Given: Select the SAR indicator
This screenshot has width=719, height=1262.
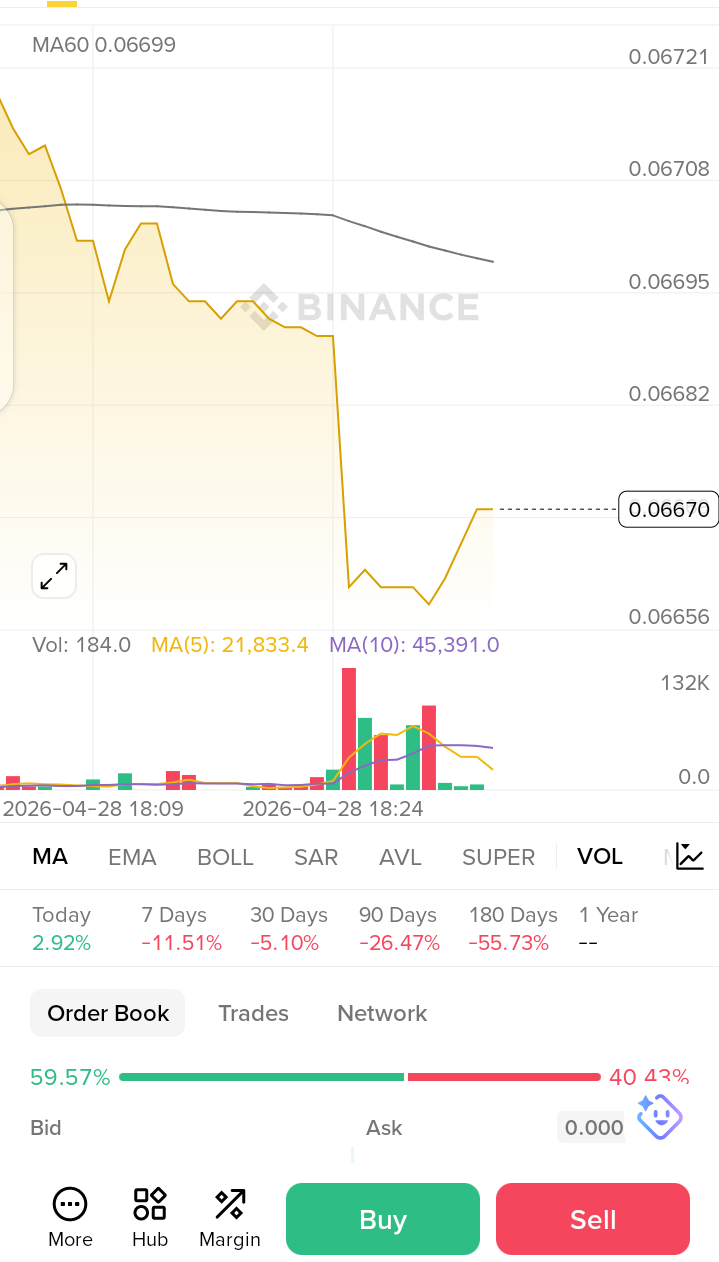Looking at the screenshot, I should click(316, 857).
